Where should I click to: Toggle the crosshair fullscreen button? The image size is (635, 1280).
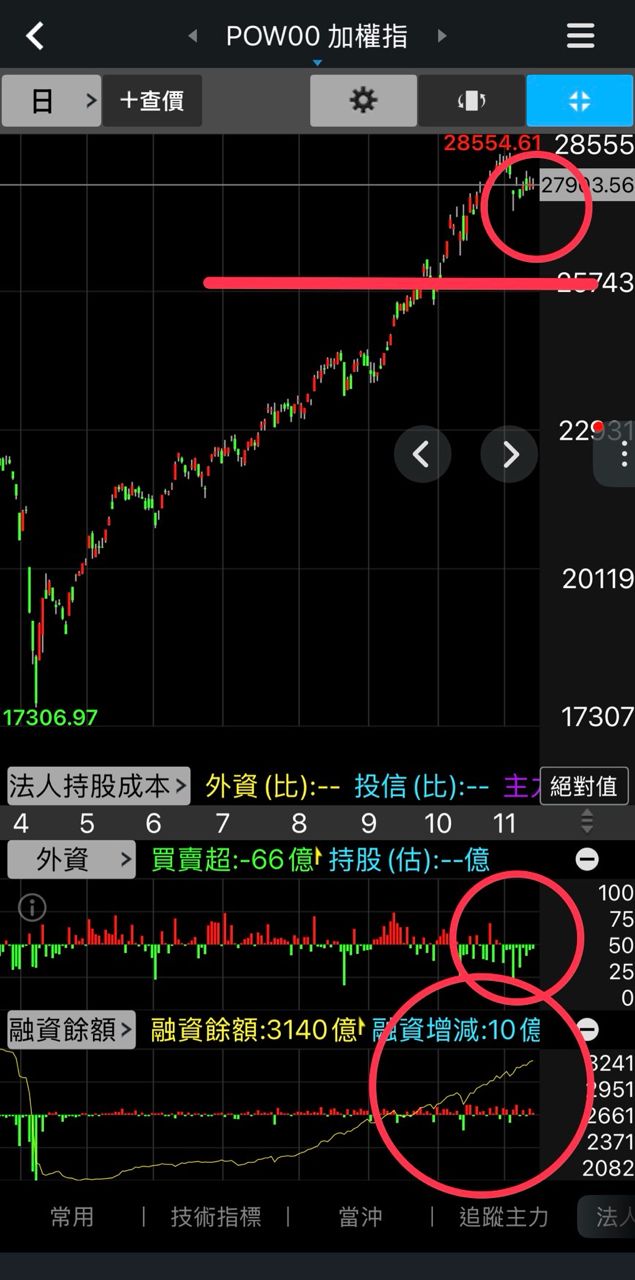coord(580,101)
